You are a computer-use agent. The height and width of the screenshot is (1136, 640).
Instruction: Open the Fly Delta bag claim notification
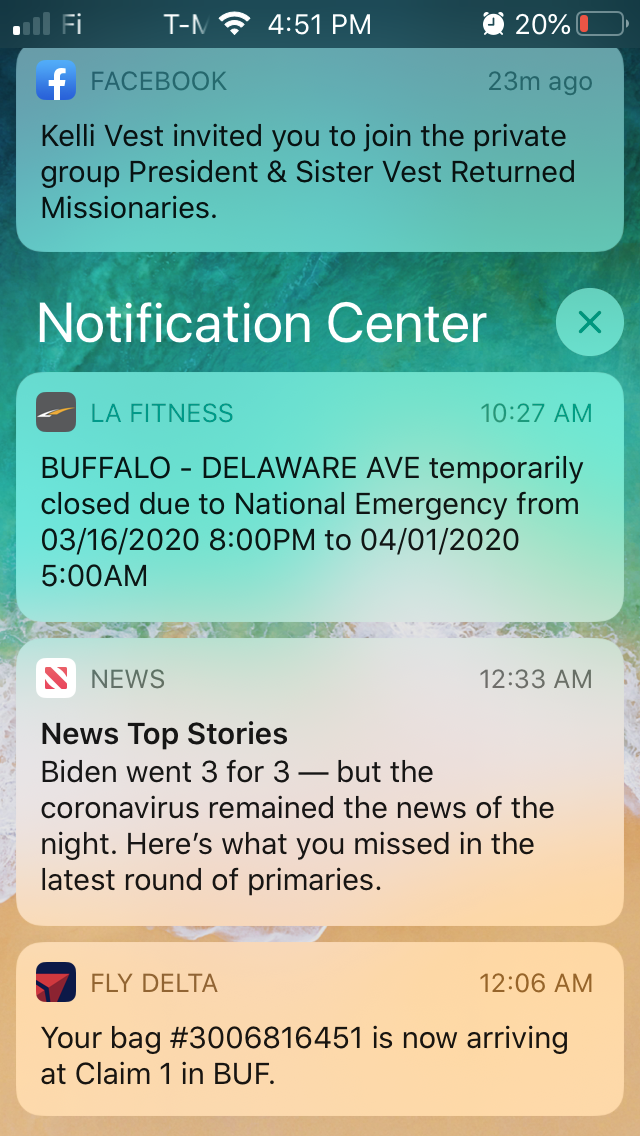tap(320, 1029)
